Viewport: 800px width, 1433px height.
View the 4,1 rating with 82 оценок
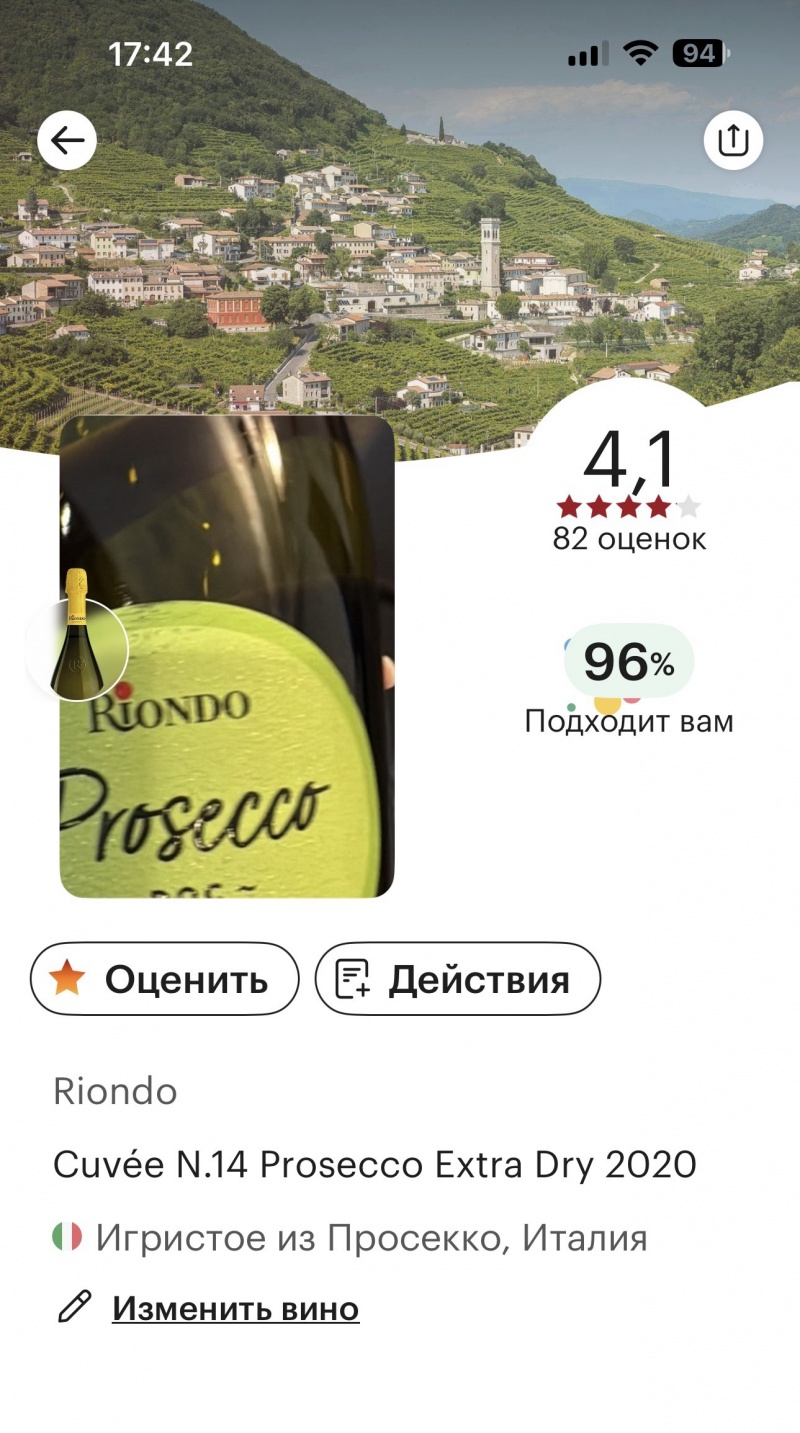629,490
